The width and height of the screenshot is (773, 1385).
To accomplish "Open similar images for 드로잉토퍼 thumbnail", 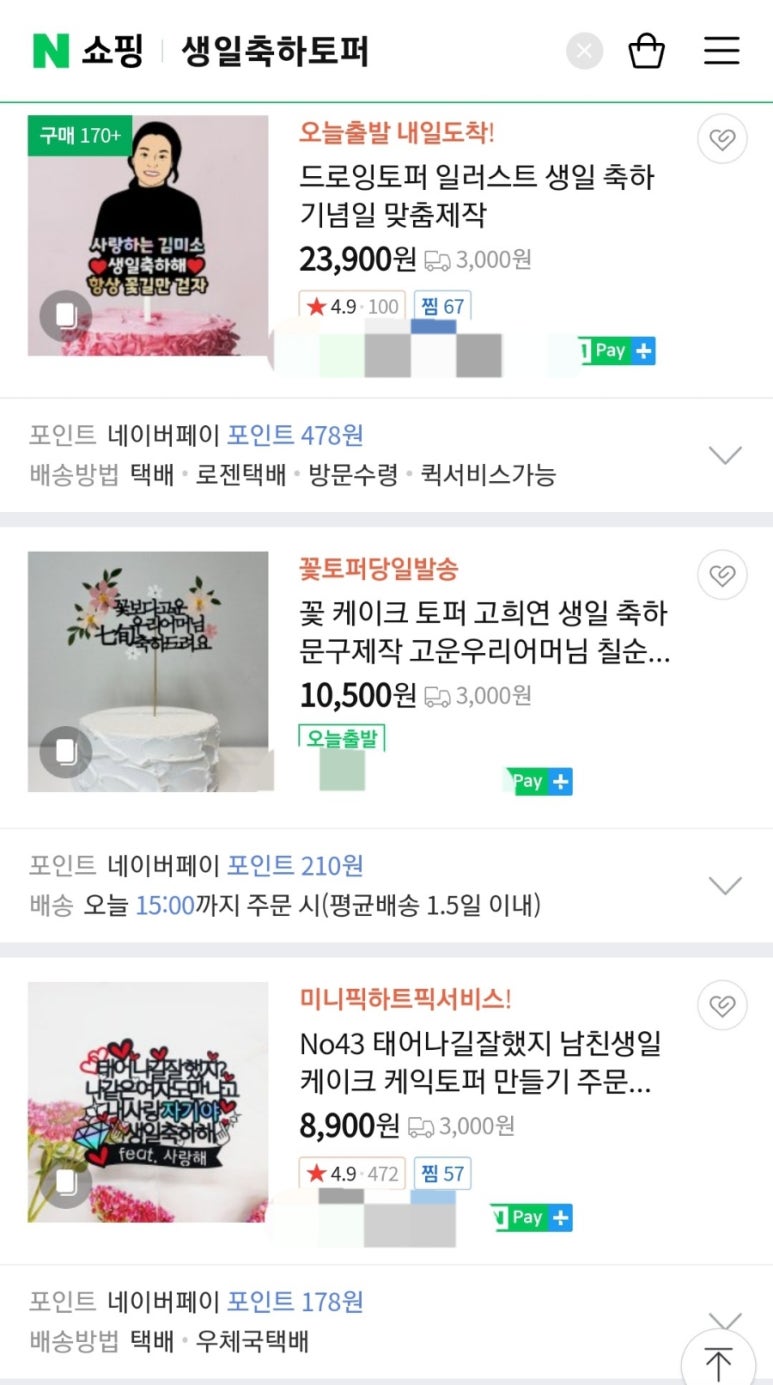I will pos(66,316).
